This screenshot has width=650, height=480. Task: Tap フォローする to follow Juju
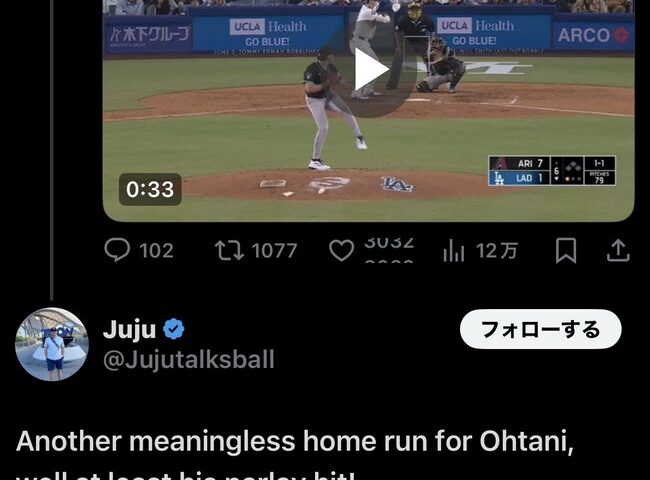(541, 330)
